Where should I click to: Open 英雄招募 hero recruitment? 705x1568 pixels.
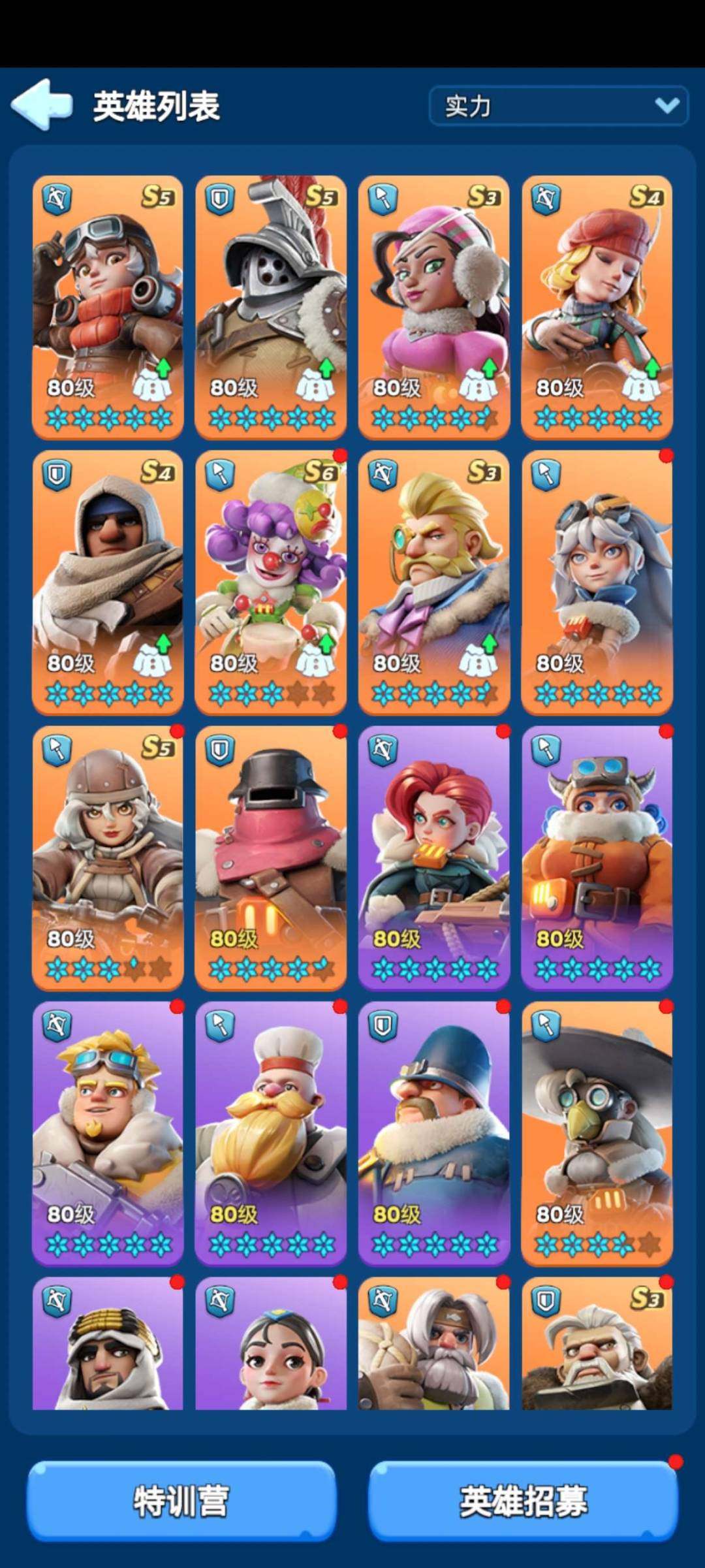click(523, 1500)
